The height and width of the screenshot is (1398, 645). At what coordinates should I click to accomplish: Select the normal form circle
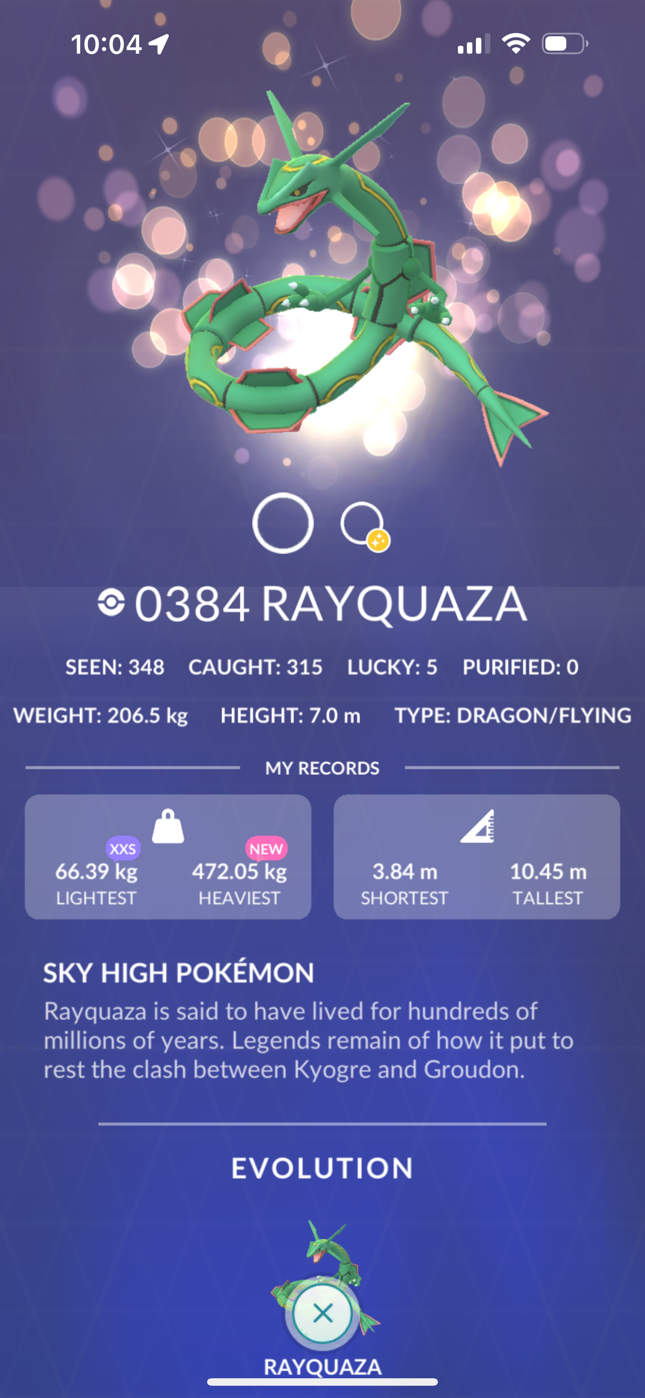click(x=283, y=523)
